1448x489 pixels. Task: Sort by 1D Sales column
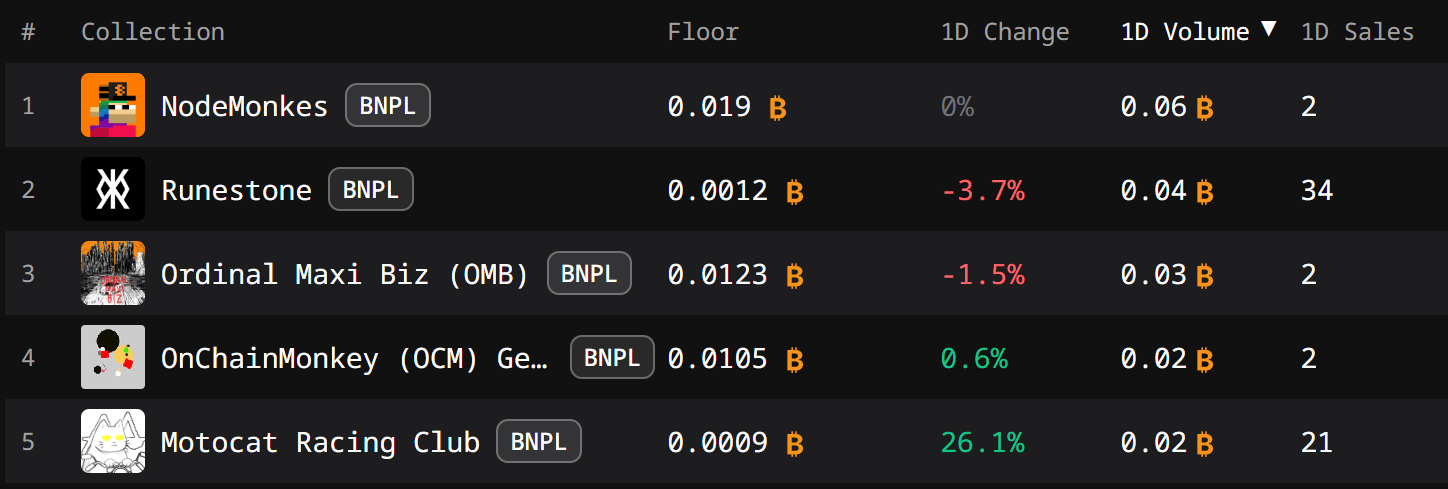[1357, 32]
